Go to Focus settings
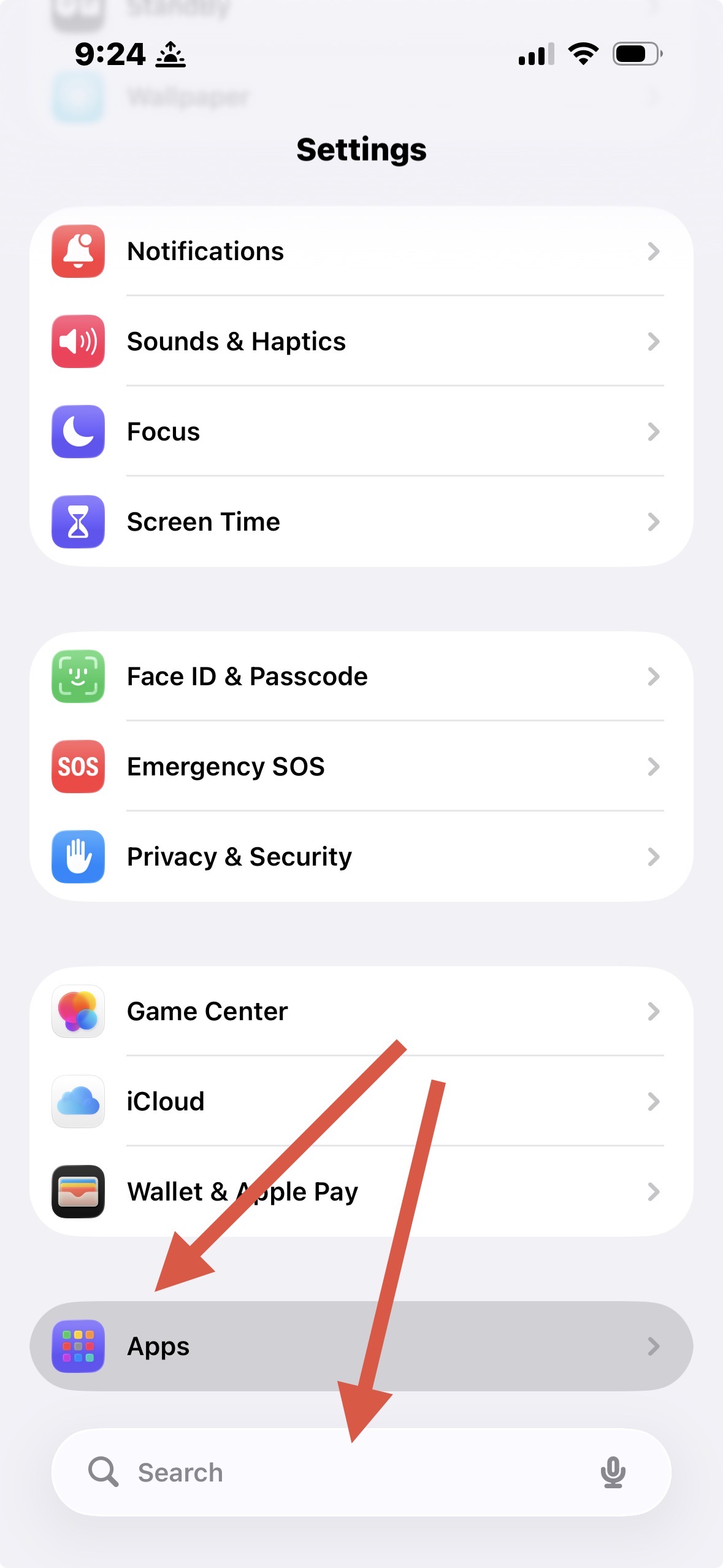 click(361, 431)
